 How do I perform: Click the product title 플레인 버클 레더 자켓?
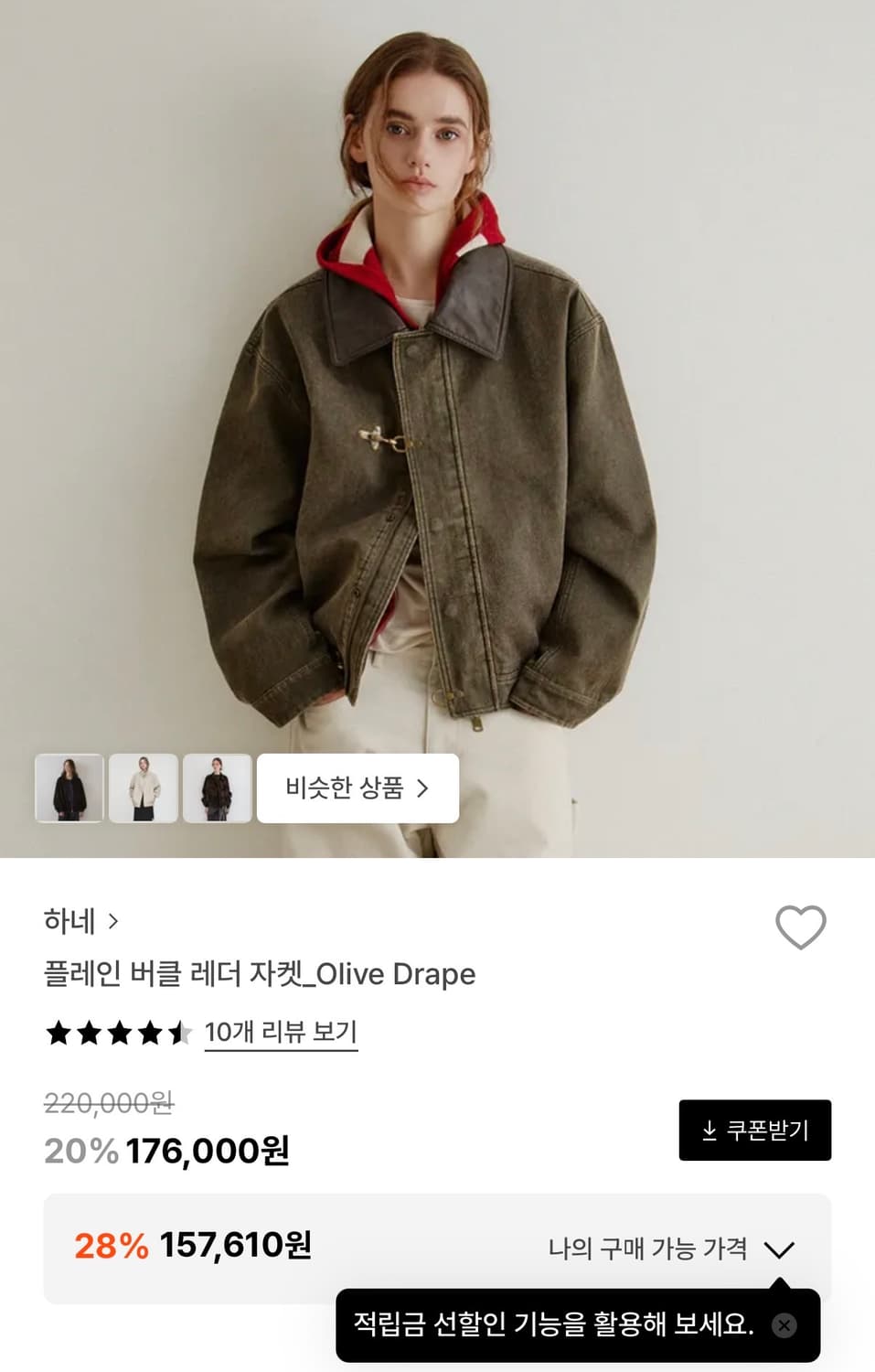click(259, 975)
